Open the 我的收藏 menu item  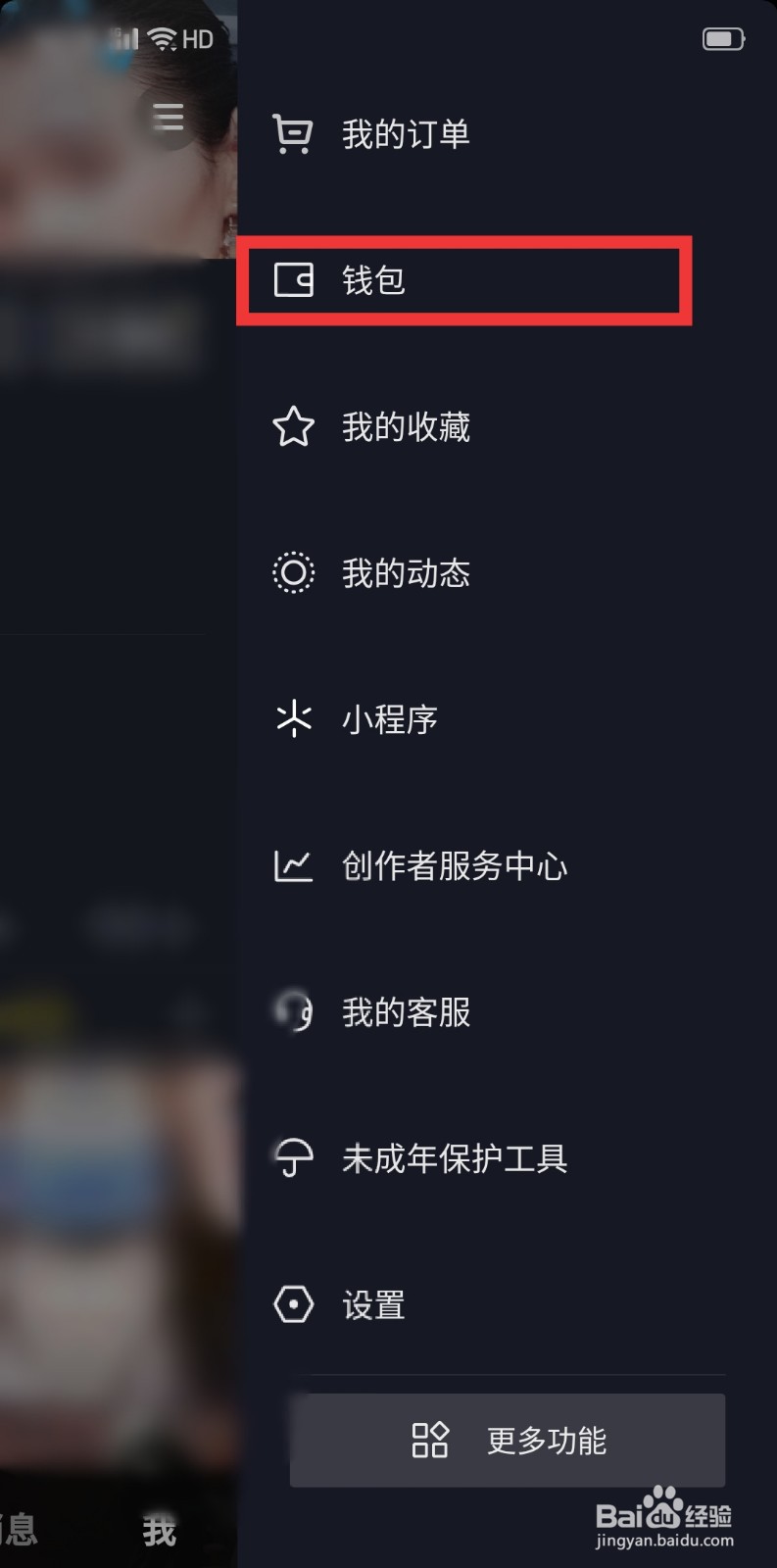point(406,427)
